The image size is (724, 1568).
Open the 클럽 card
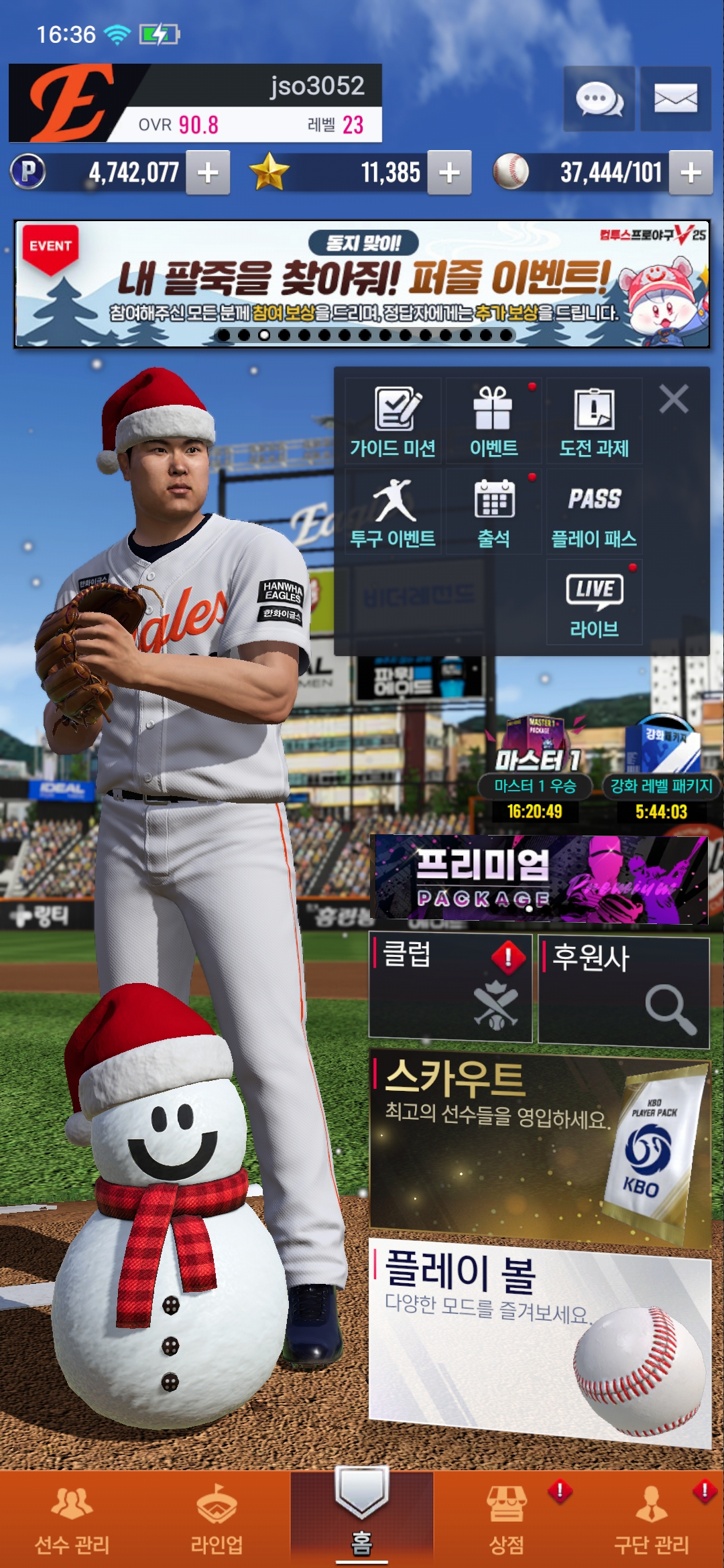tap(450, 988)
